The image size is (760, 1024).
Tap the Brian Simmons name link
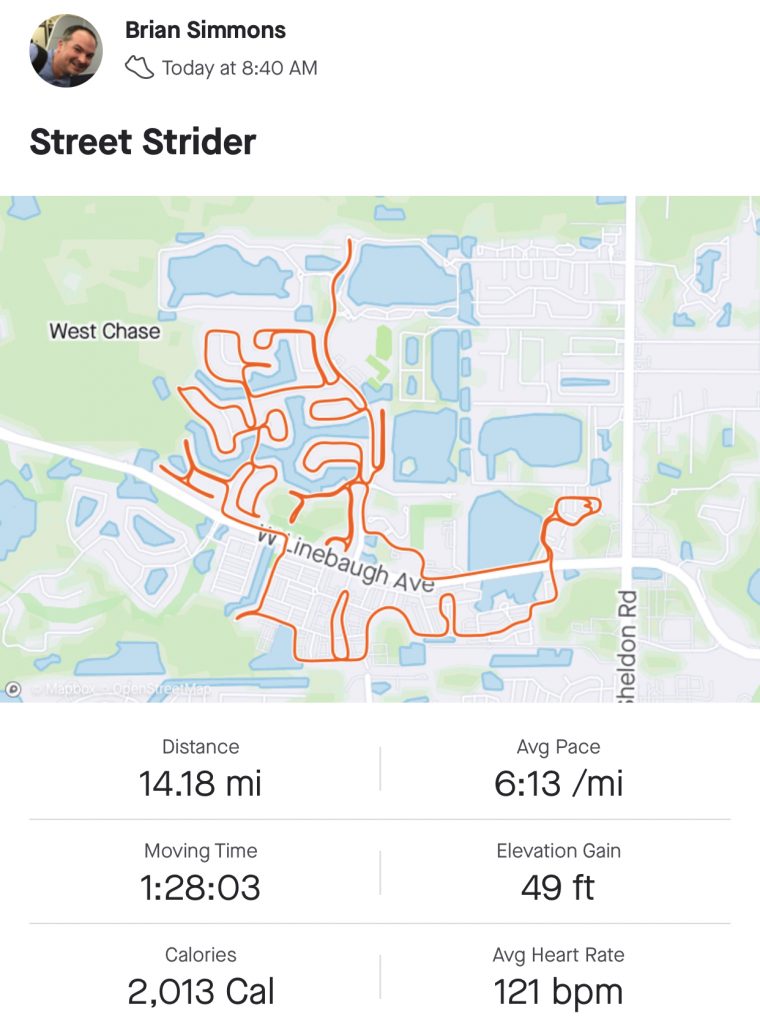(x=205, y=30)
